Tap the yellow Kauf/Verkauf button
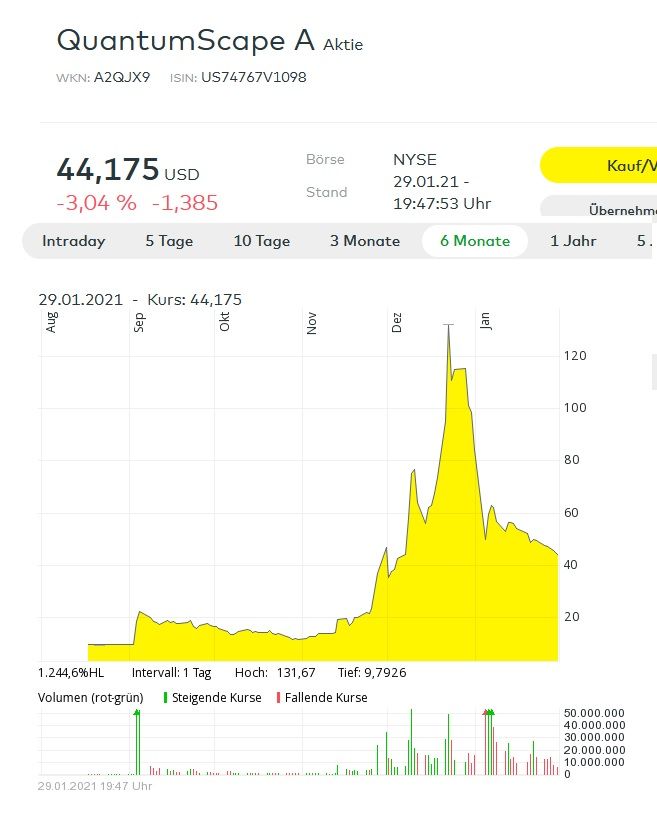This screenshot has height=815, width=657. click(x=600, y=165)
